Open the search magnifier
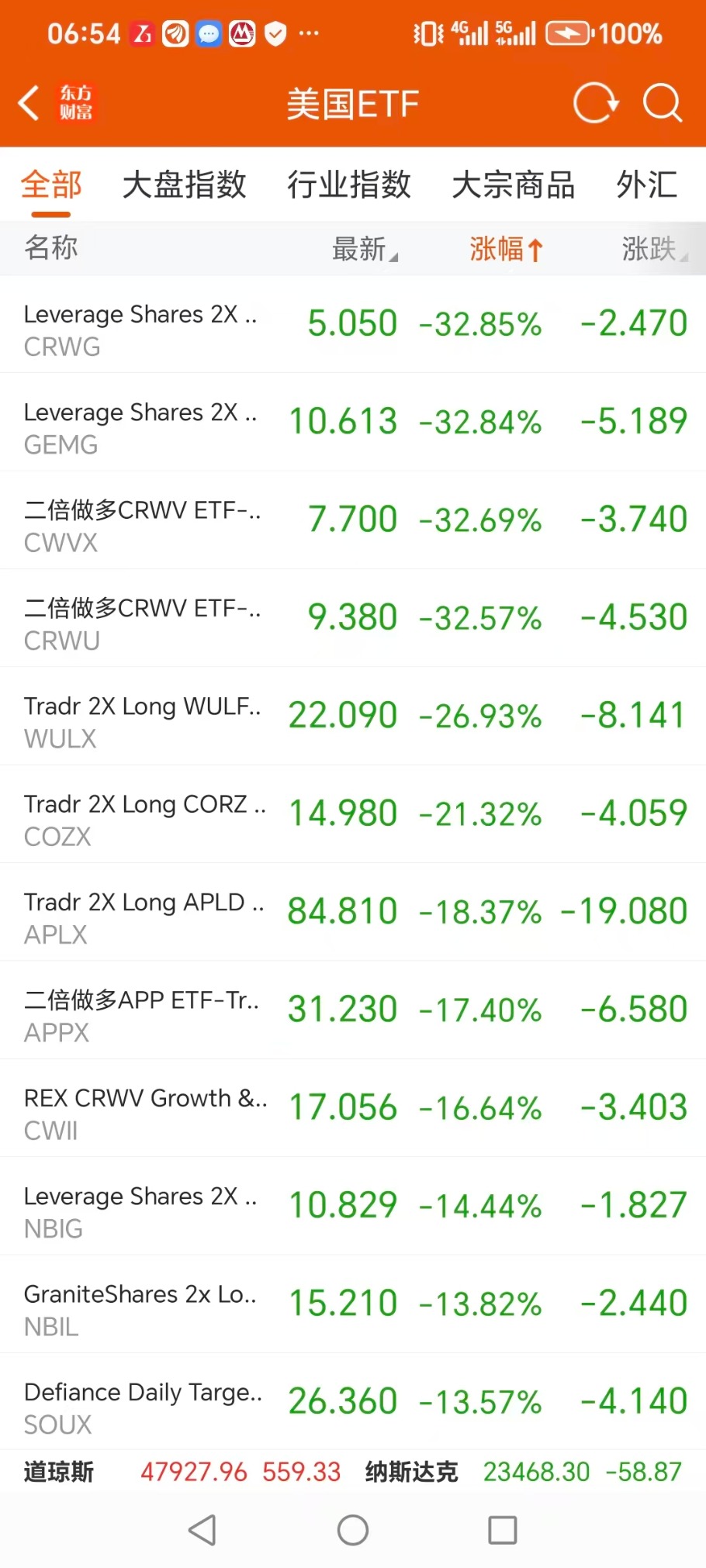This screenshot has width=706, height=1568. (x=662, y=103)
